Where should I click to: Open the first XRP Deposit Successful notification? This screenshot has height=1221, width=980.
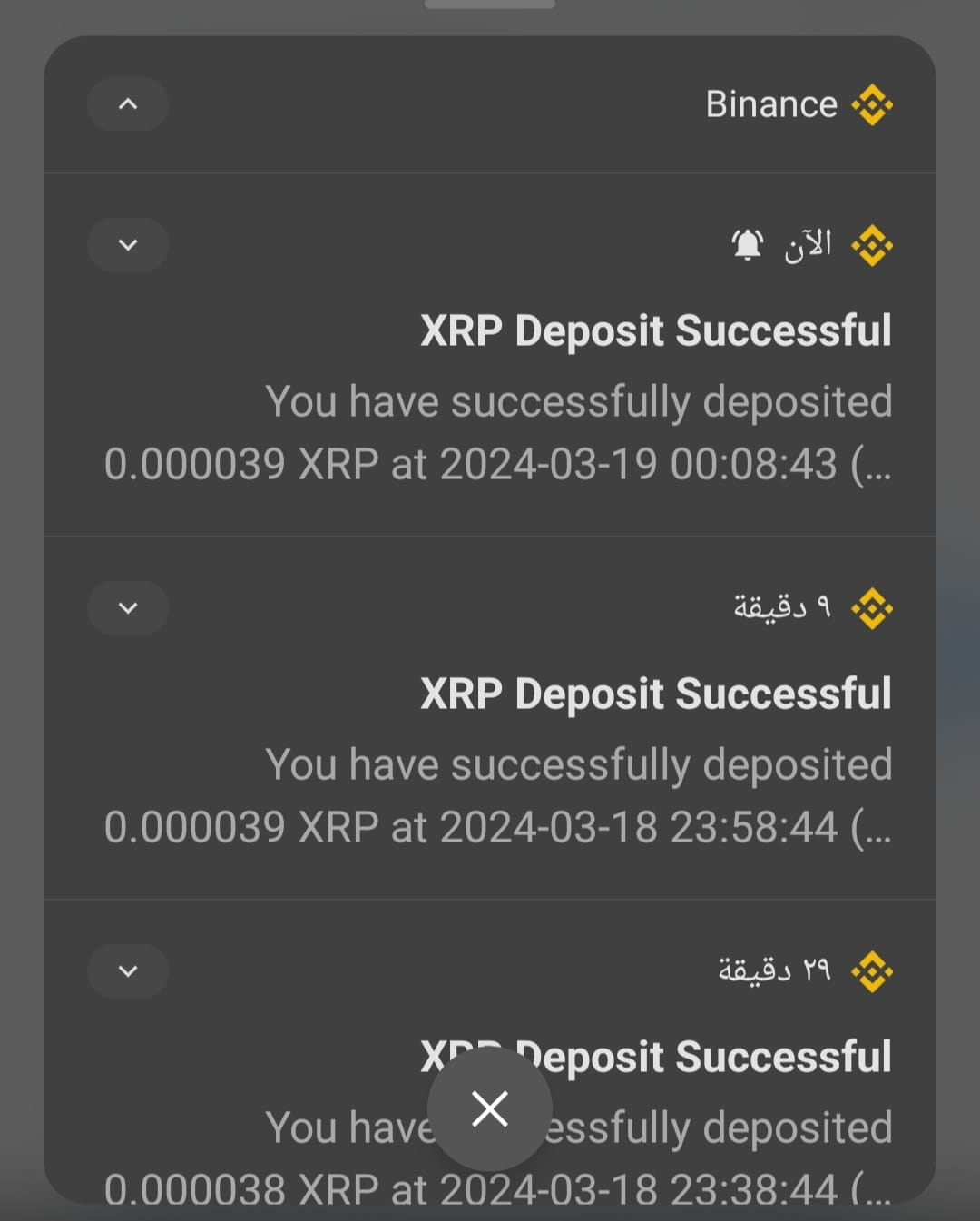click(x=655, y=330)
